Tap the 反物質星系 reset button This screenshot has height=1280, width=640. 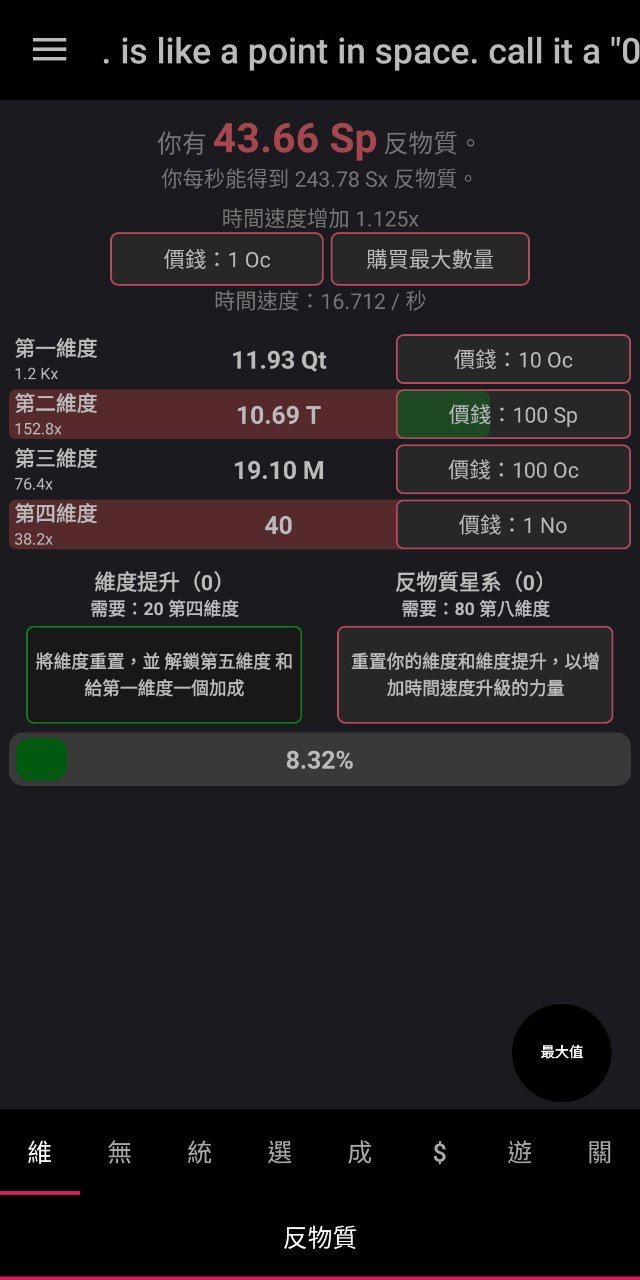(x=475, y=674)
